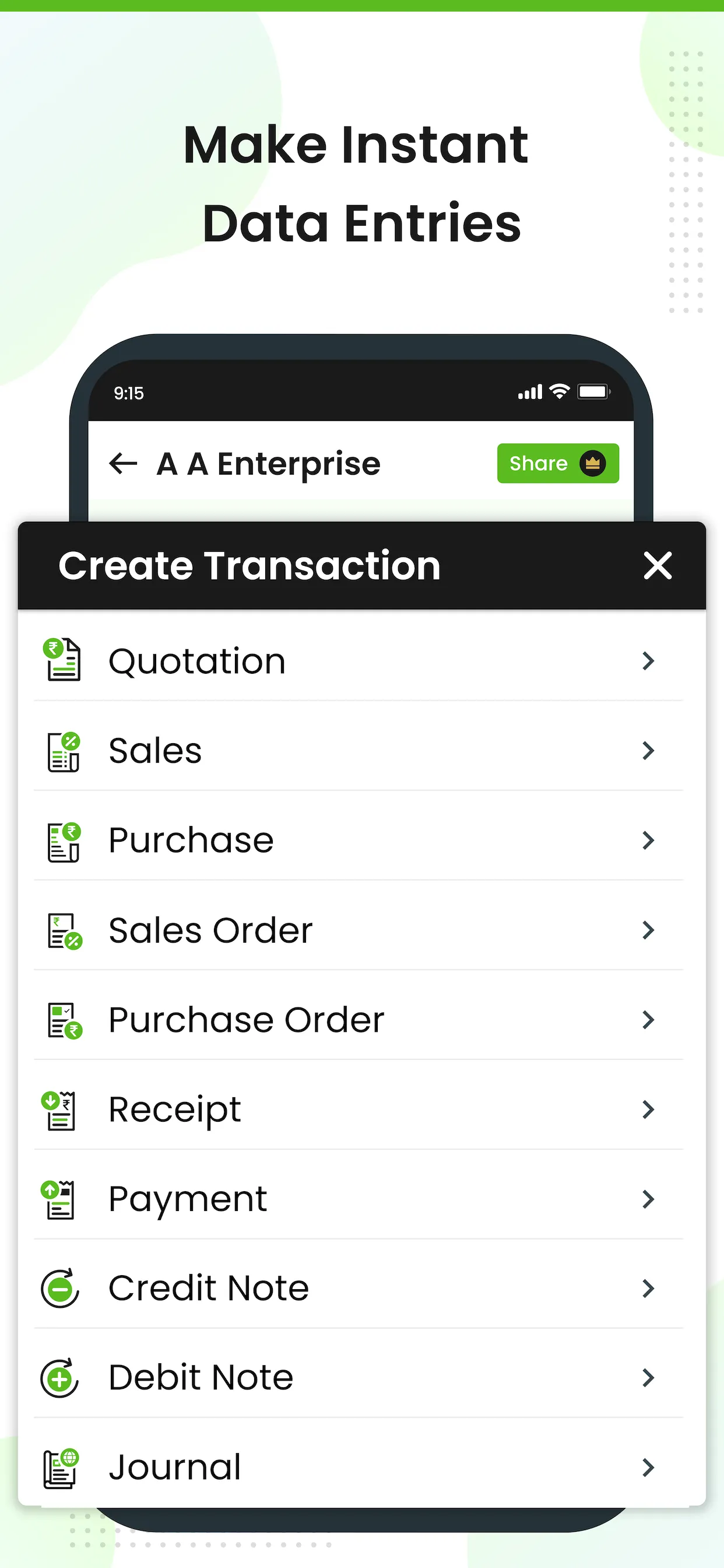The image size is (724, 1568).
Task: Choose Purchase Order from the list
Action: tap(246, 1020)
